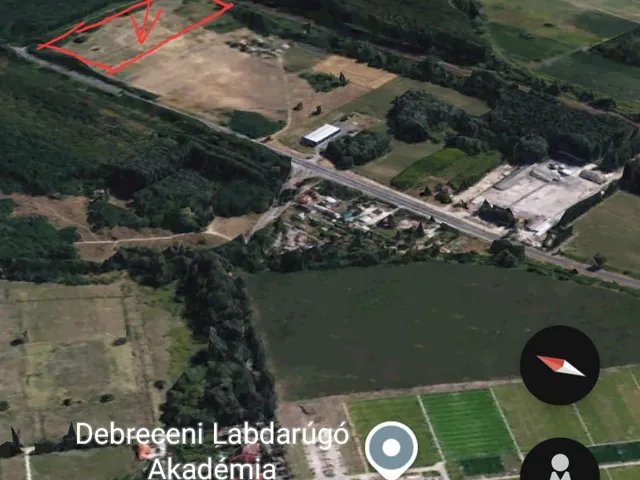The height and width of the screenshot is (480, 640).
Task: Tap the compass to reset map orientation
Action: tap(560, 365)
